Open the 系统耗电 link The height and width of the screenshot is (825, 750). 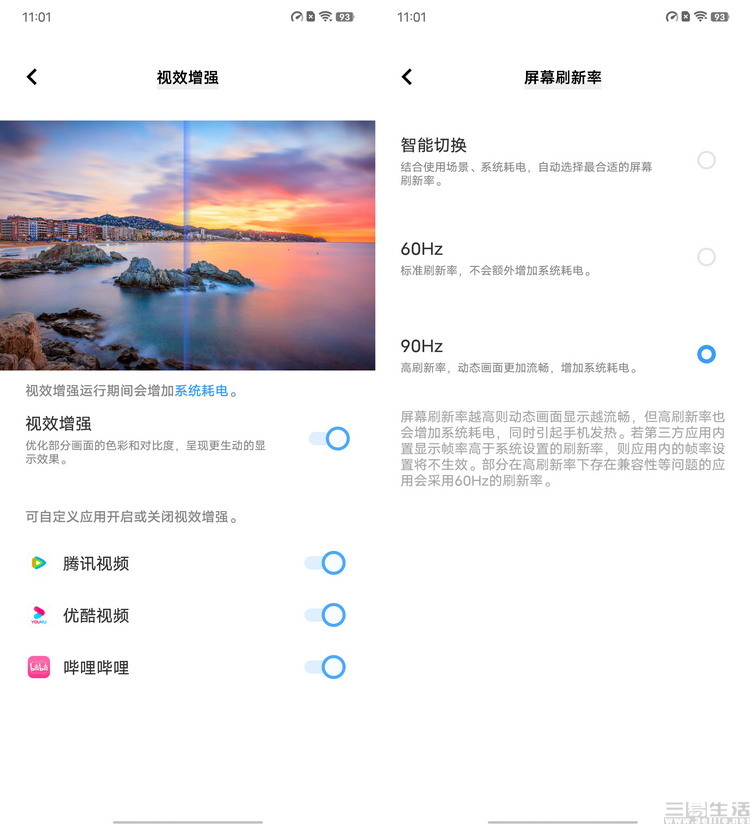coord(202,391)
